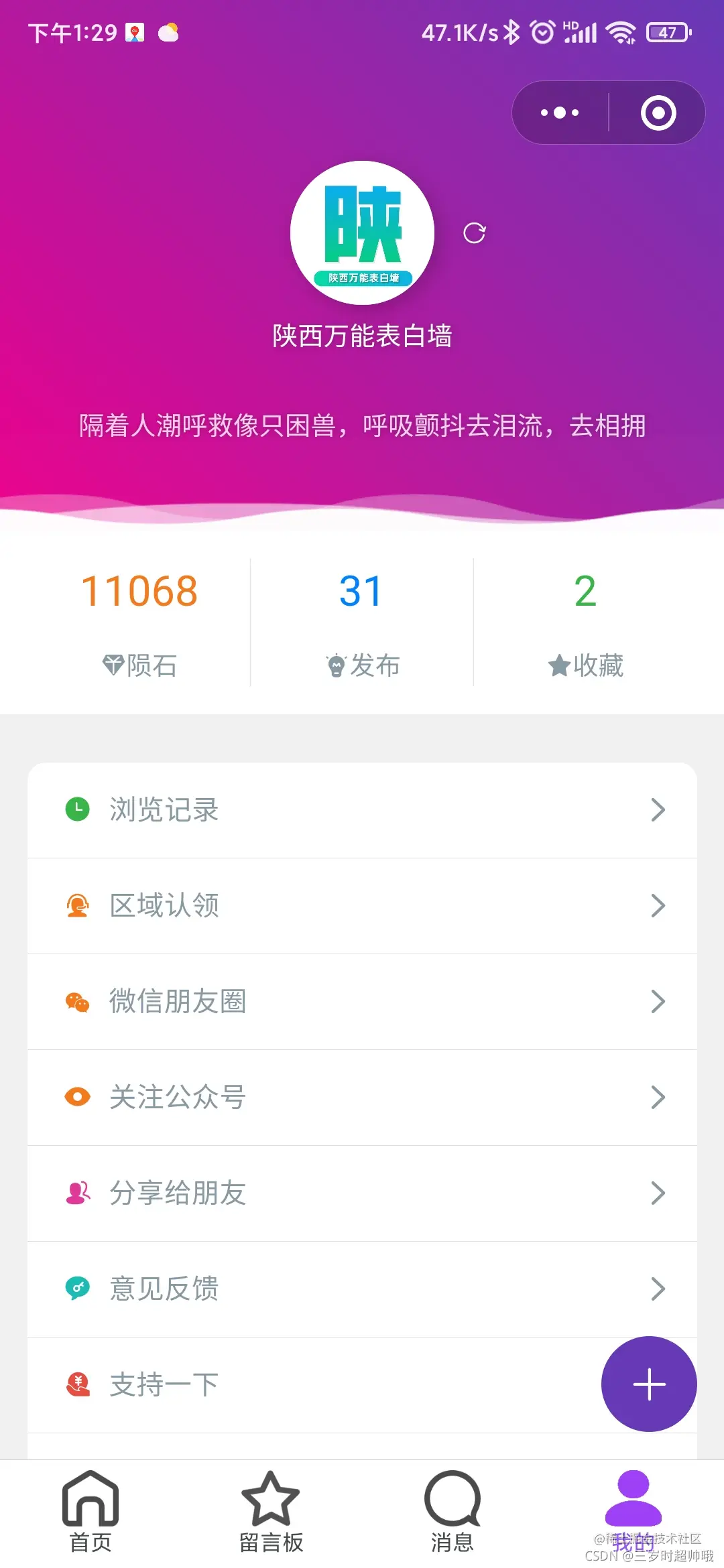724x1568 pixels.
Task: Open the mini program more-options menu
Action: [560, 113]
